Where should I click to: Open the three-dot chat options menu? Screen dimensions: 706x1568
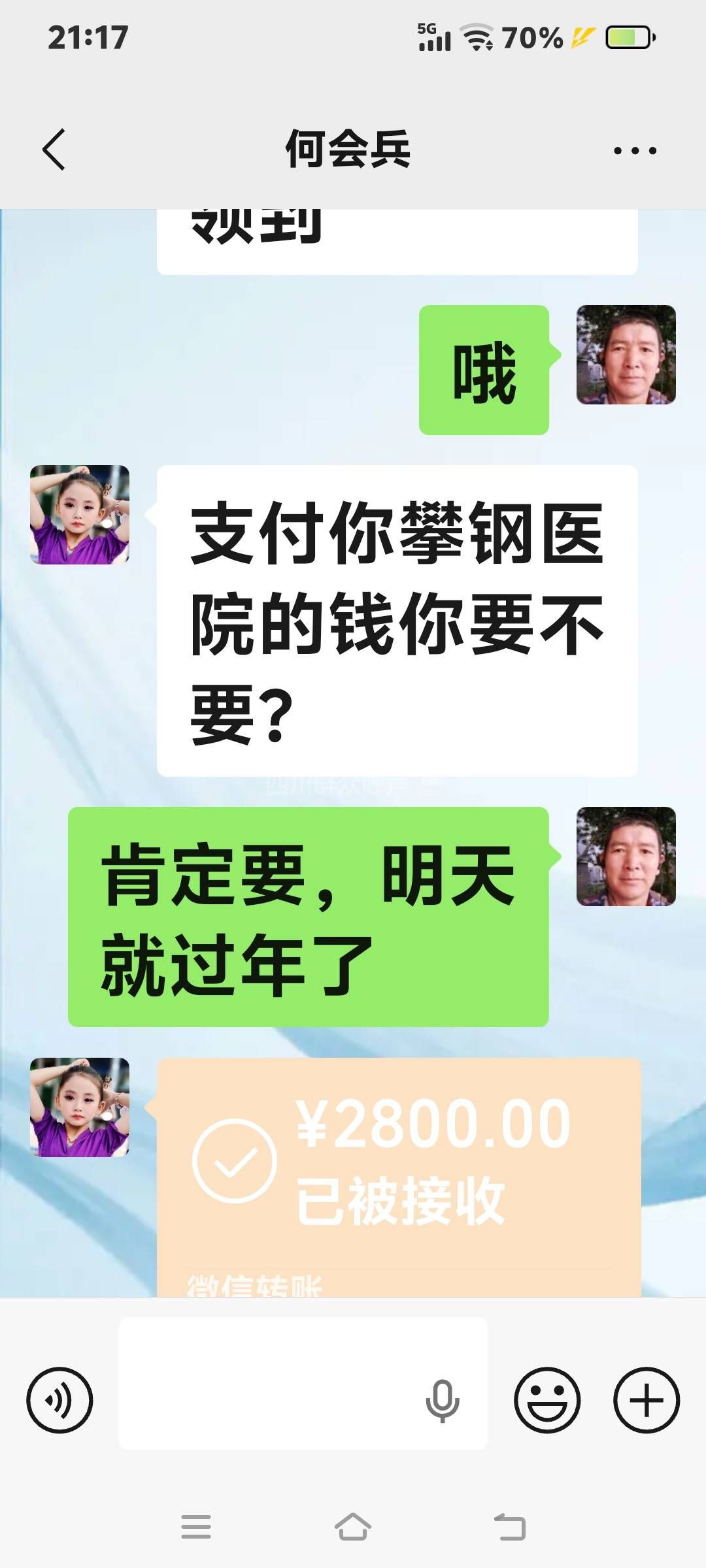tap(634, 150)
